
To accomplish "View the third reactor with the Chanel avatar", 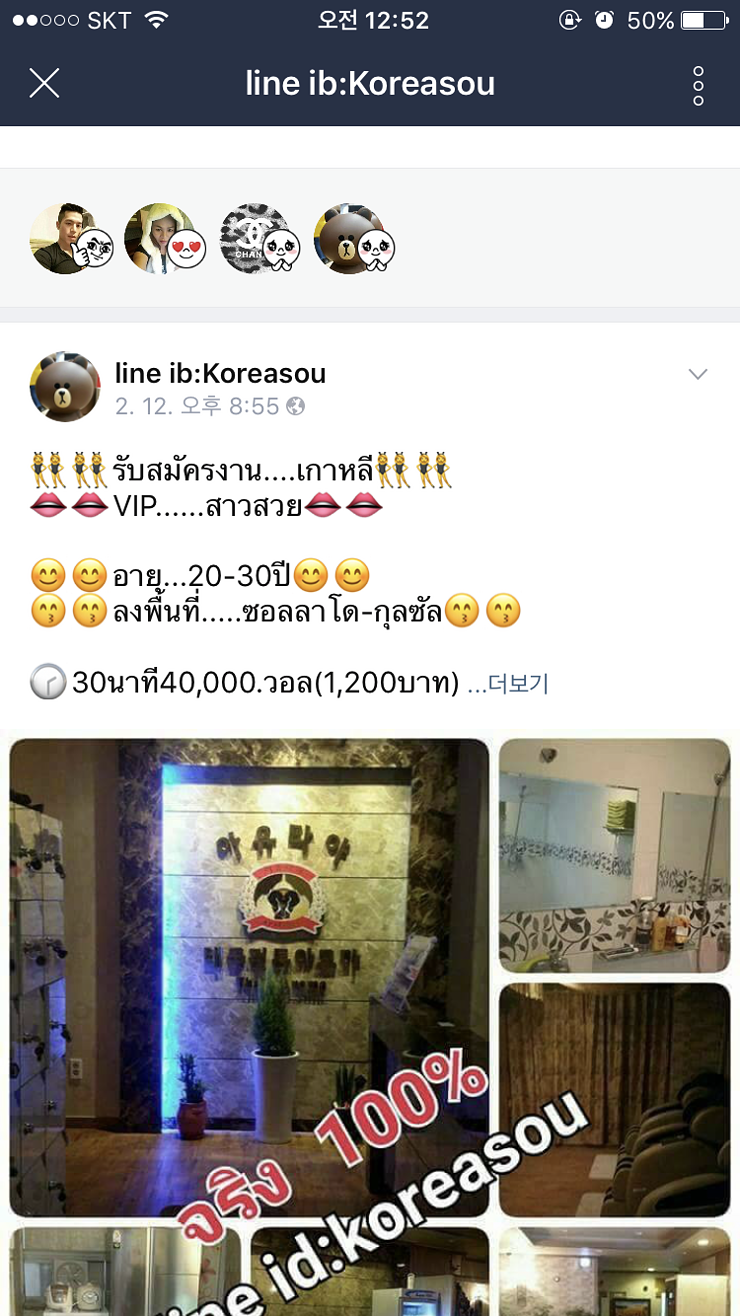I will [260, 239].
